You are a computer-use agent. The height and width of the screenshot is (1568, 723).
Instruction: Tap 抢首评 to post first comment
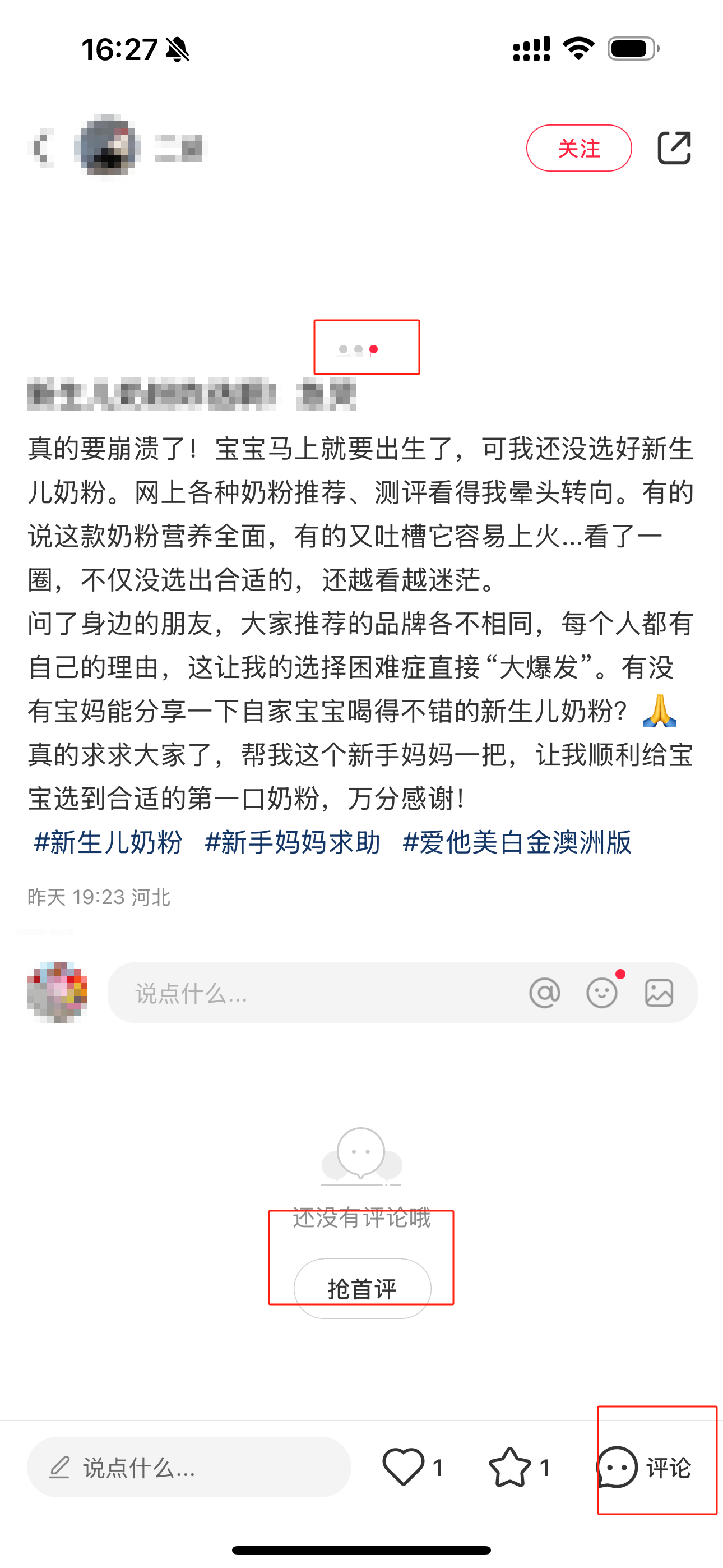pos(362,1288)
